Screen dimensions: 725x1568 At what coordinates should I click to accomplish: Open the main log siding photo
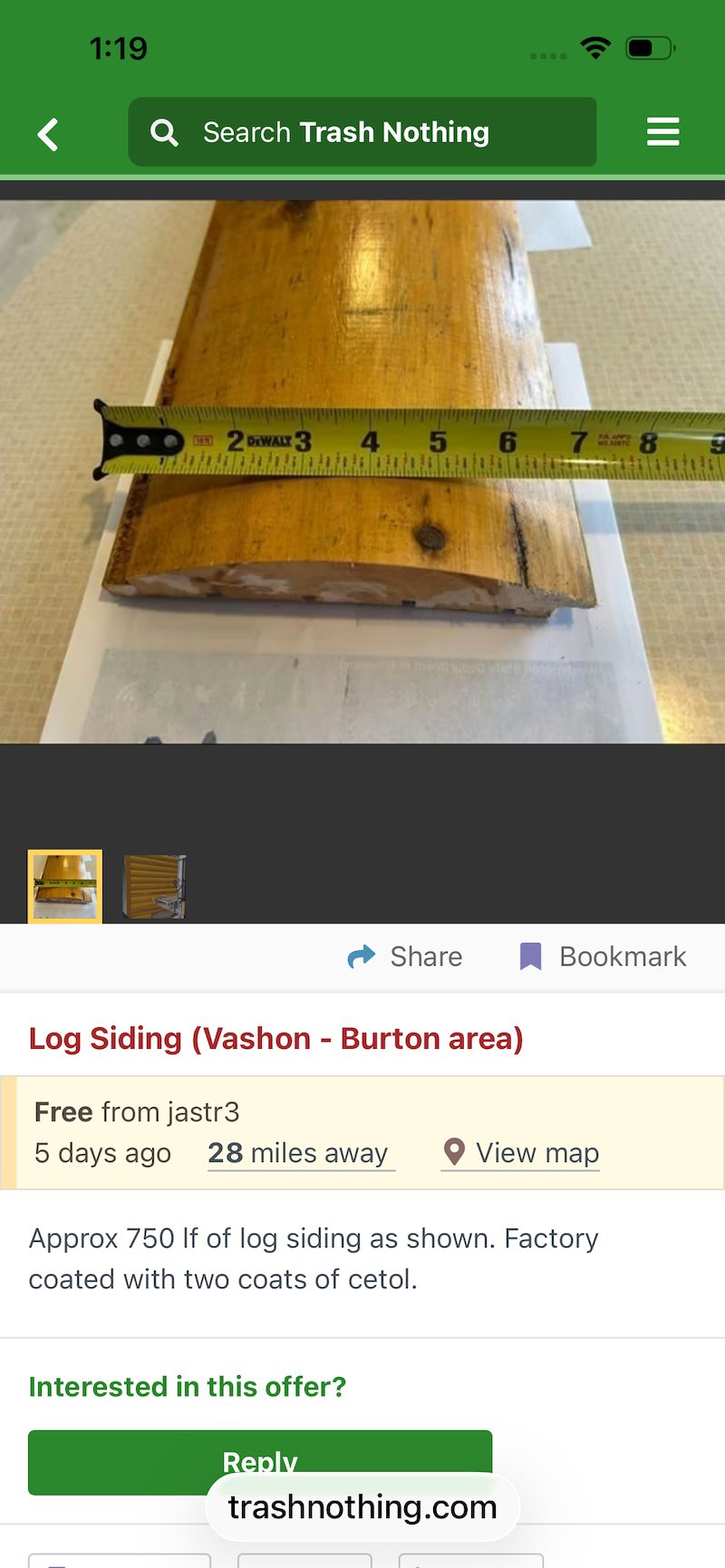(362, 471)
